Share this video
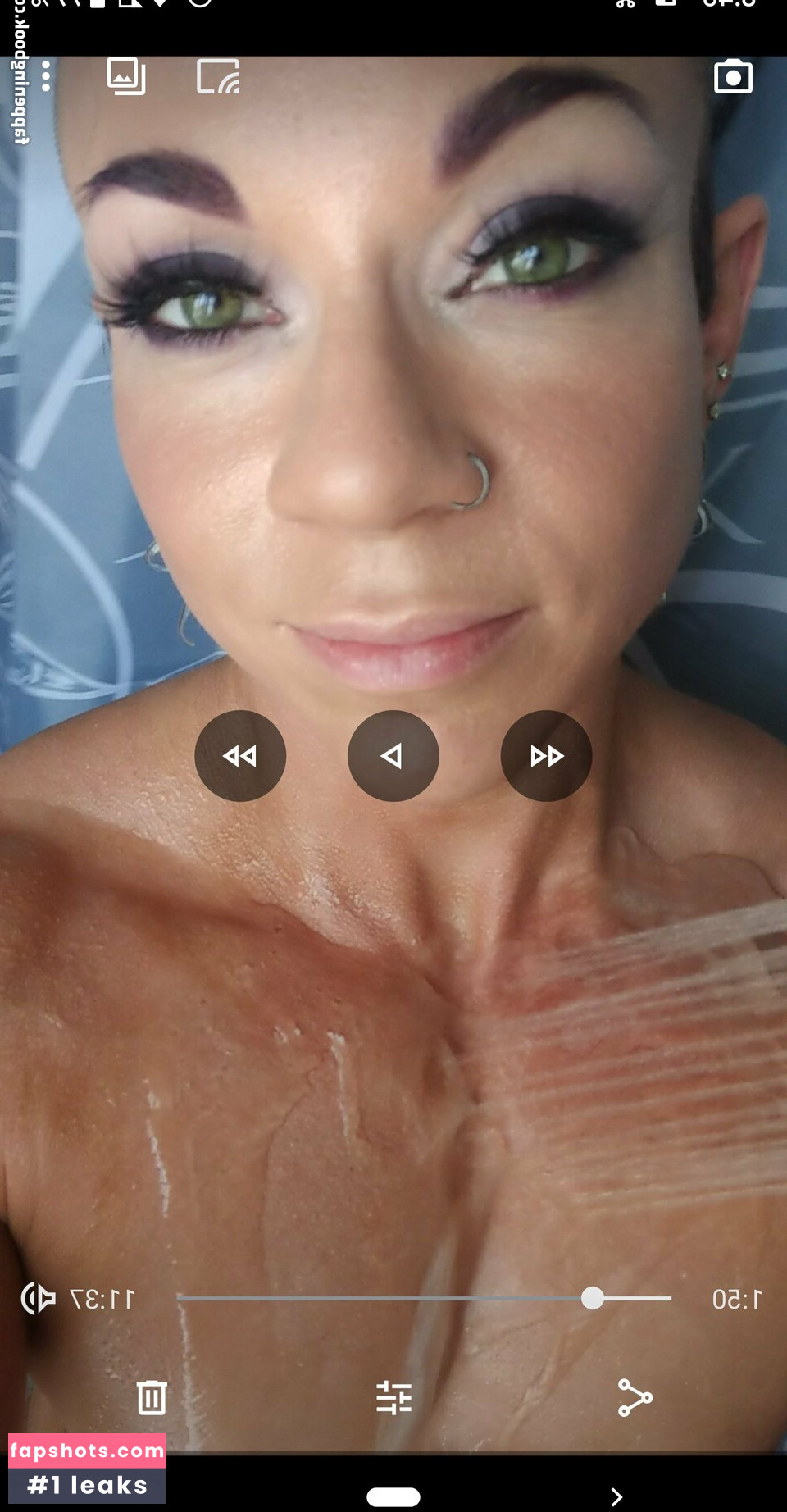787x1512 pixels. [635, 1397]
